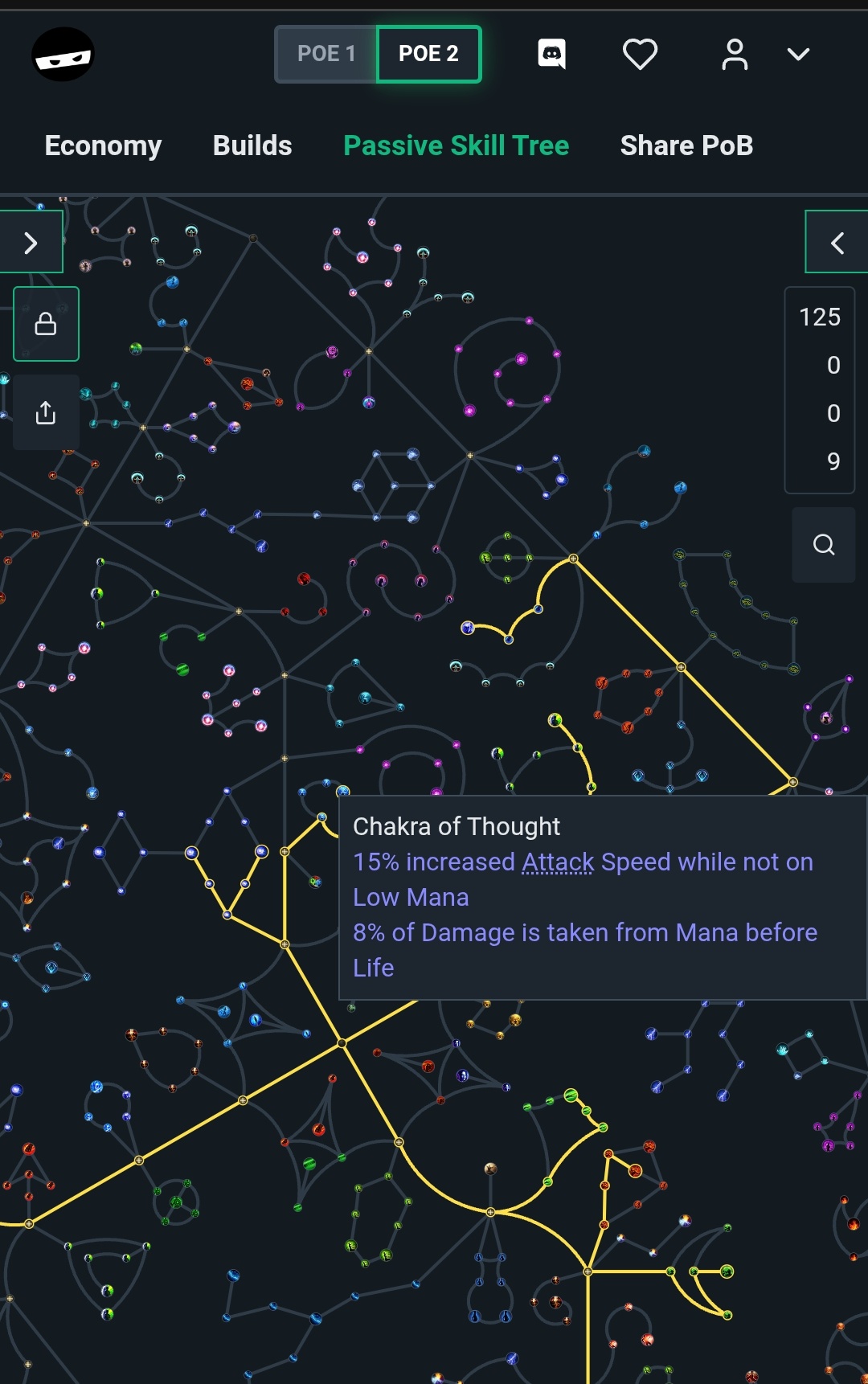Expand the left side panel arrow
The width and height of the screenshot is (868, 1384).
coord(31,243)
